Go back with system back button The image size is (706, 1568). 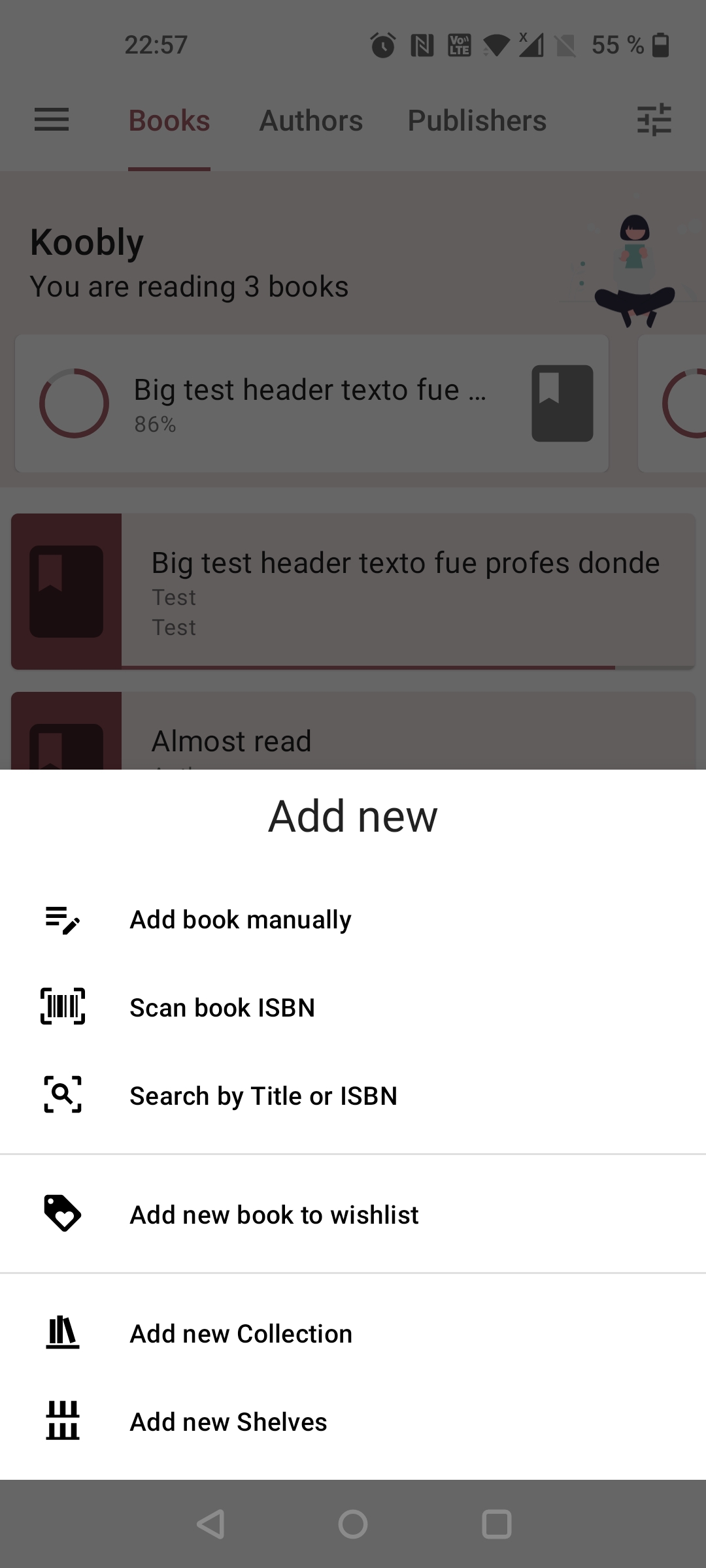click(210, 1524)
